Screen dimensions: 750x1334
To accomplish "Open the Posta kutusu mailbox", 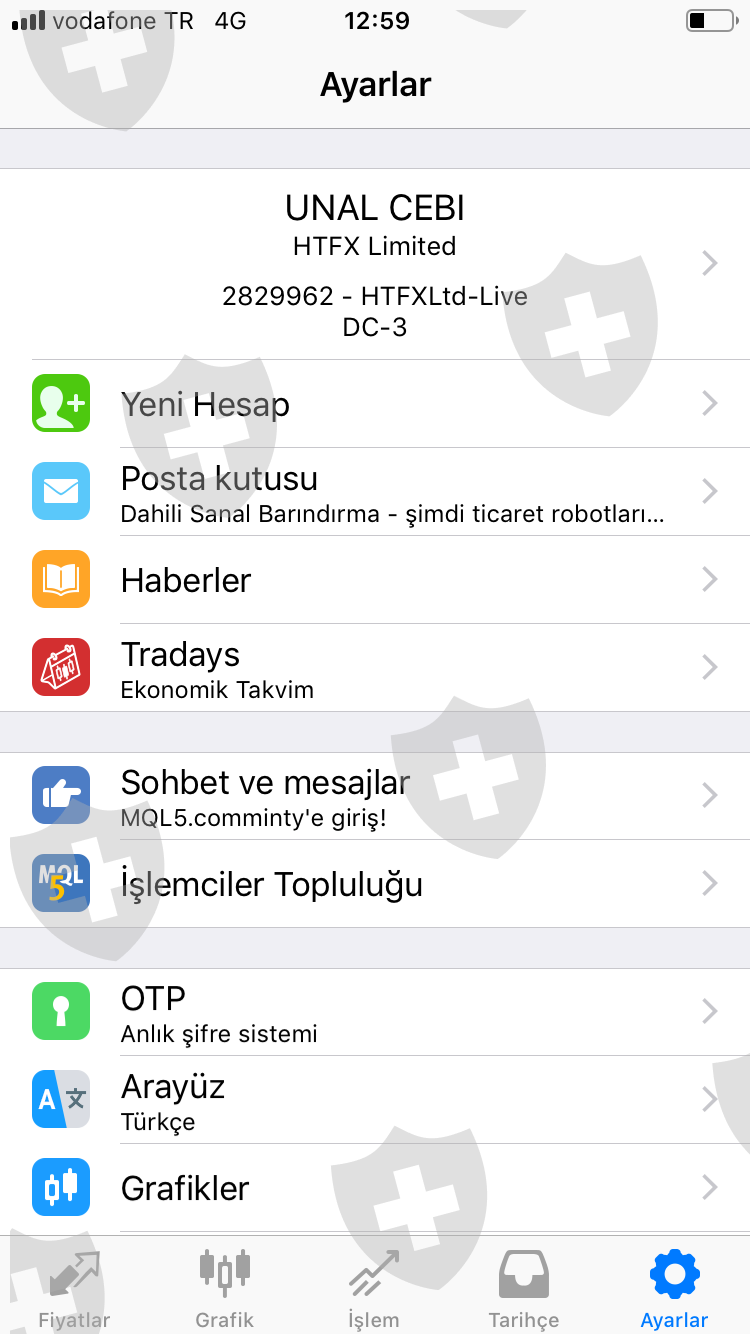I will (375, 492).
